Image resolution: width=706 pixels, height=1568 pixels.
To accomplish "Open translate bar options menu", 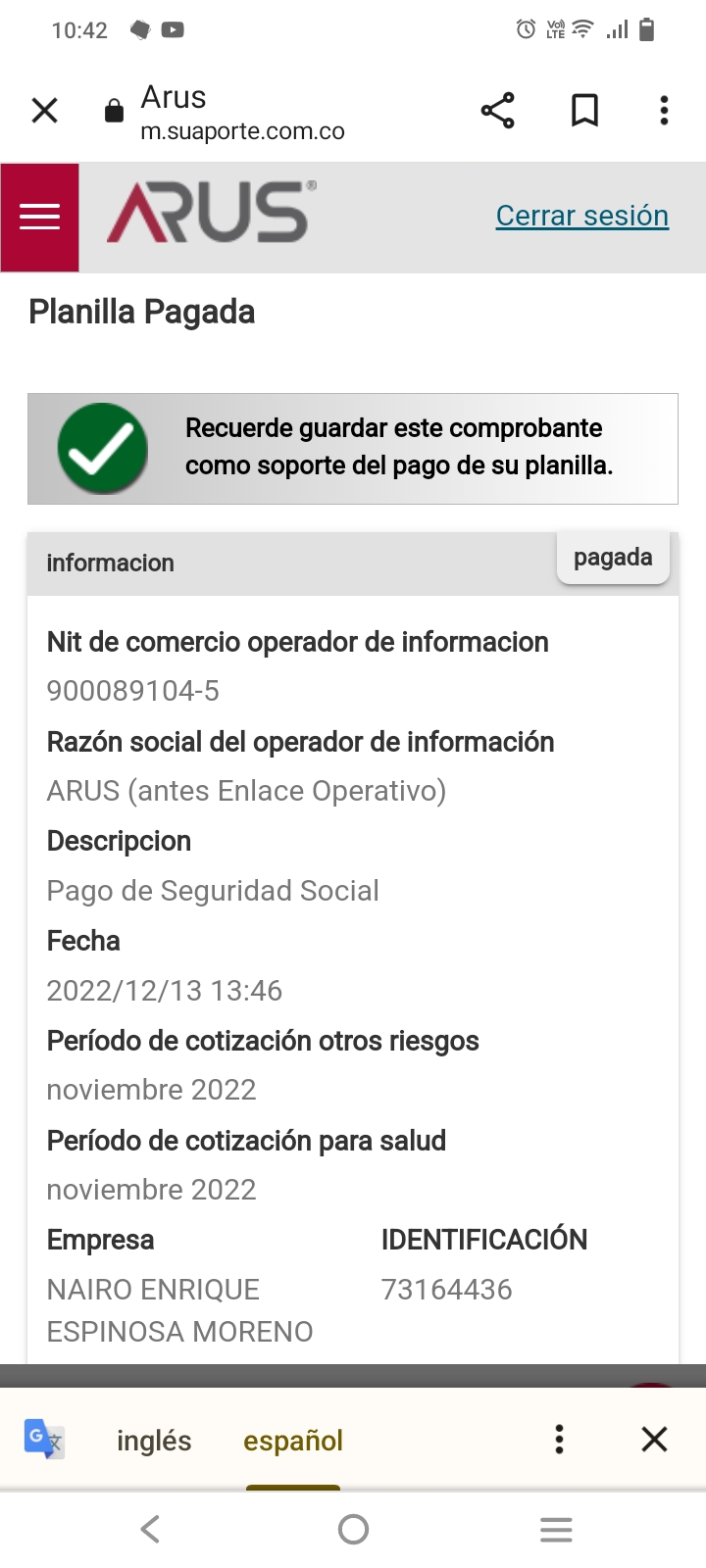I will click(x=559, y=1439).
